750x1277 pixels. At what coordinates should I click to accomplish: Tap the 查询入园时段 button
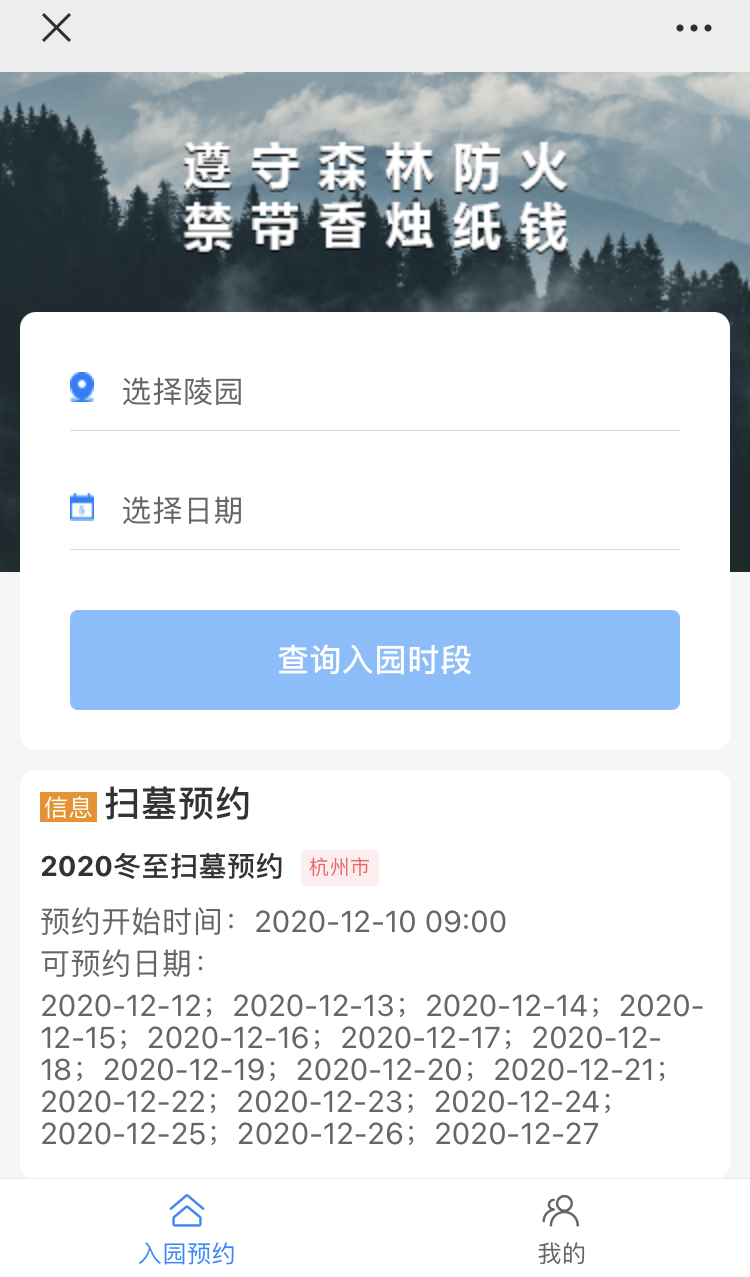374,660
